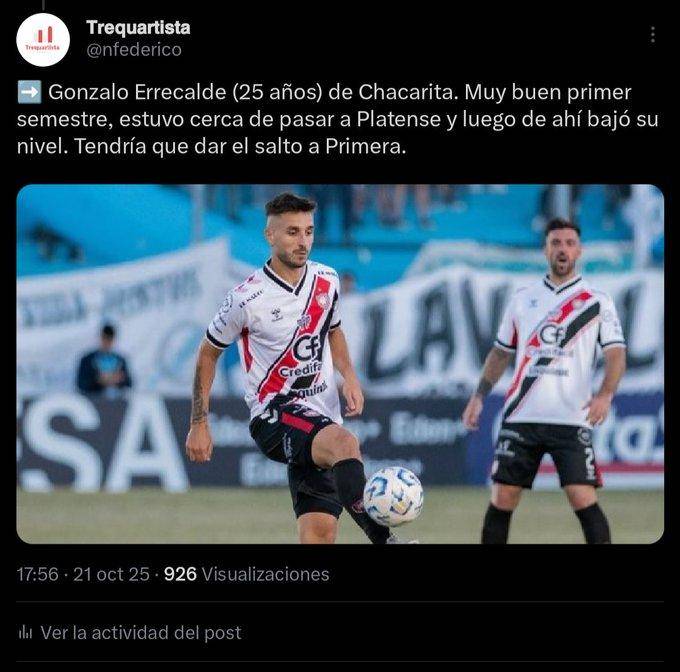Open Trequartista's profile picture

pyautogui.click(x=43, y=40)
